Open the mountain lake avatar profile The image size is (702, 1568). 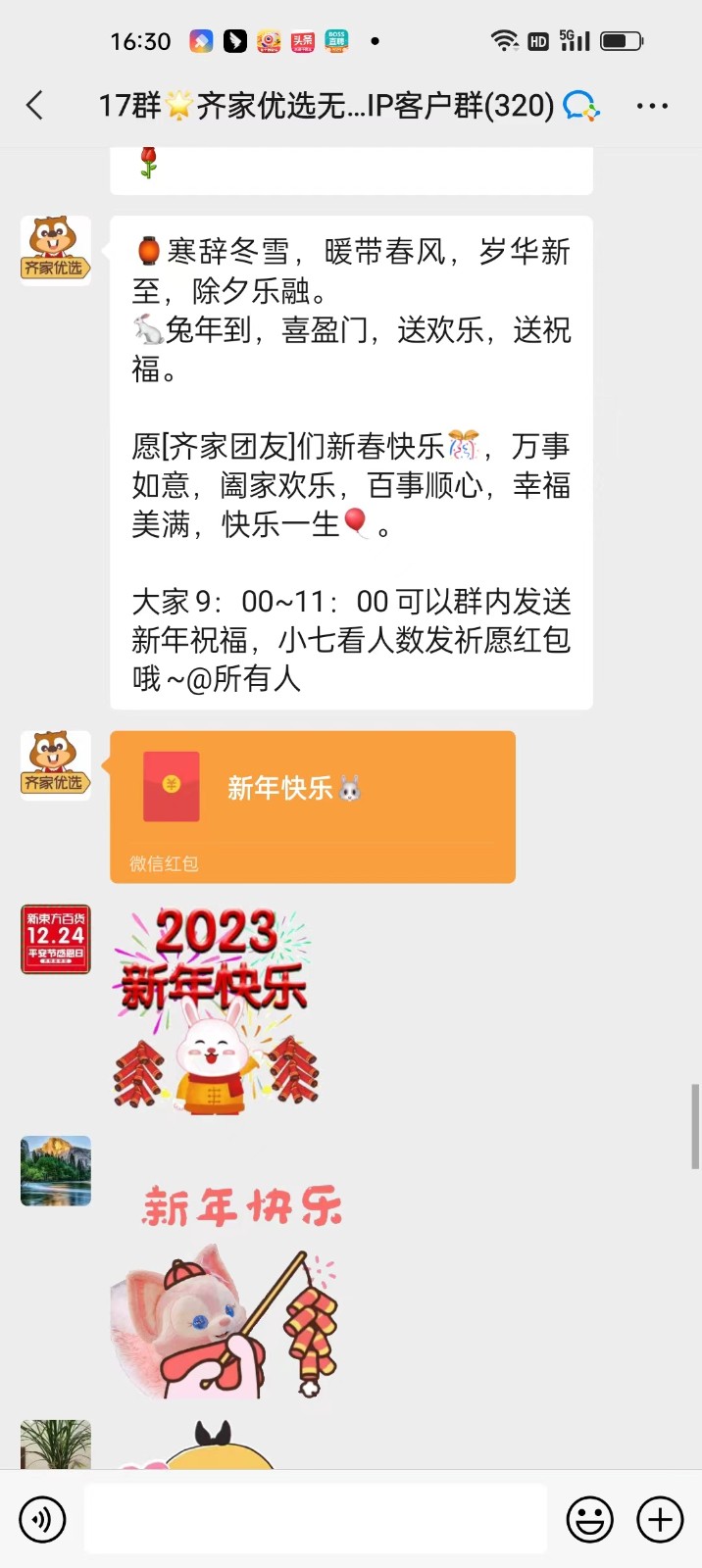(x=56, y=1170)
